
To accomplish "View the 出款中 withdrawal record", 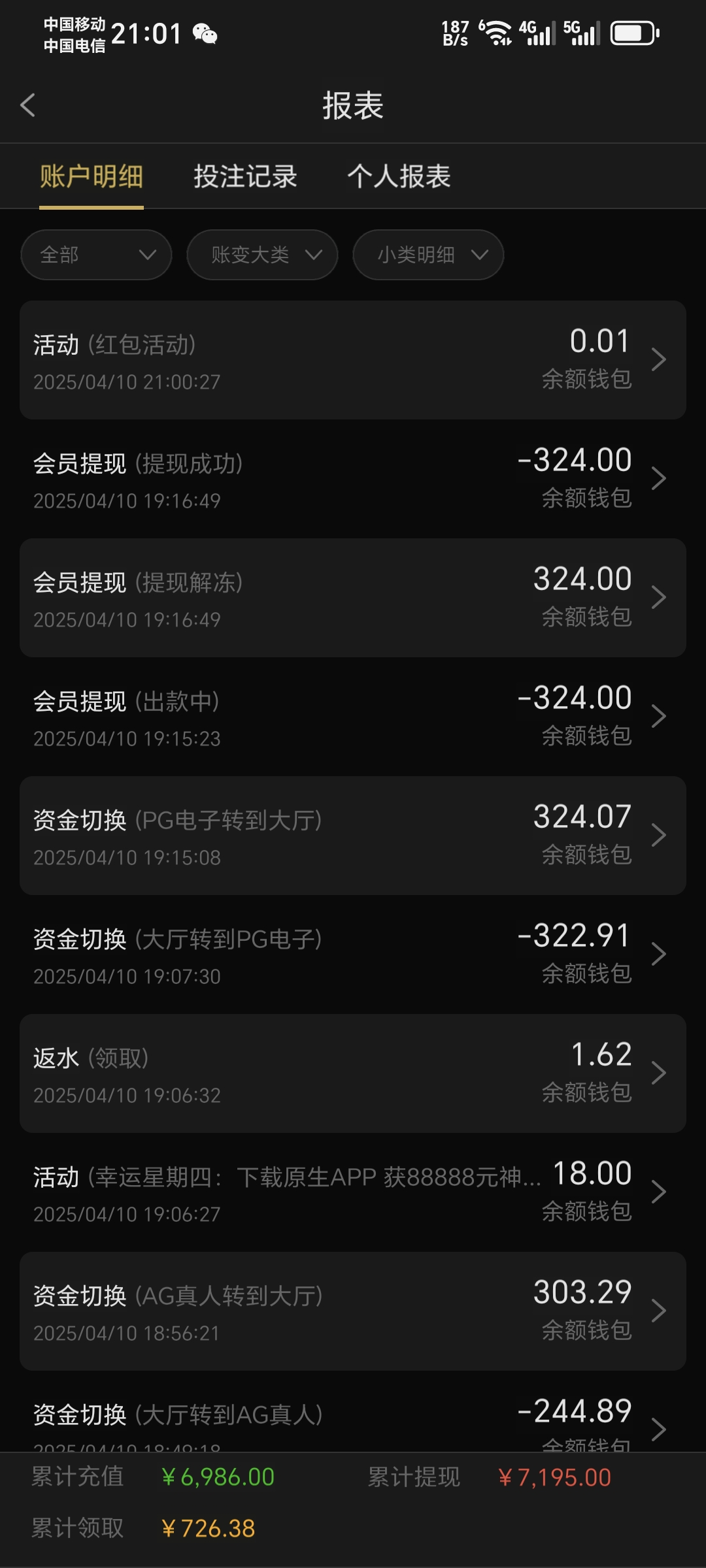I will pos(353,717).
